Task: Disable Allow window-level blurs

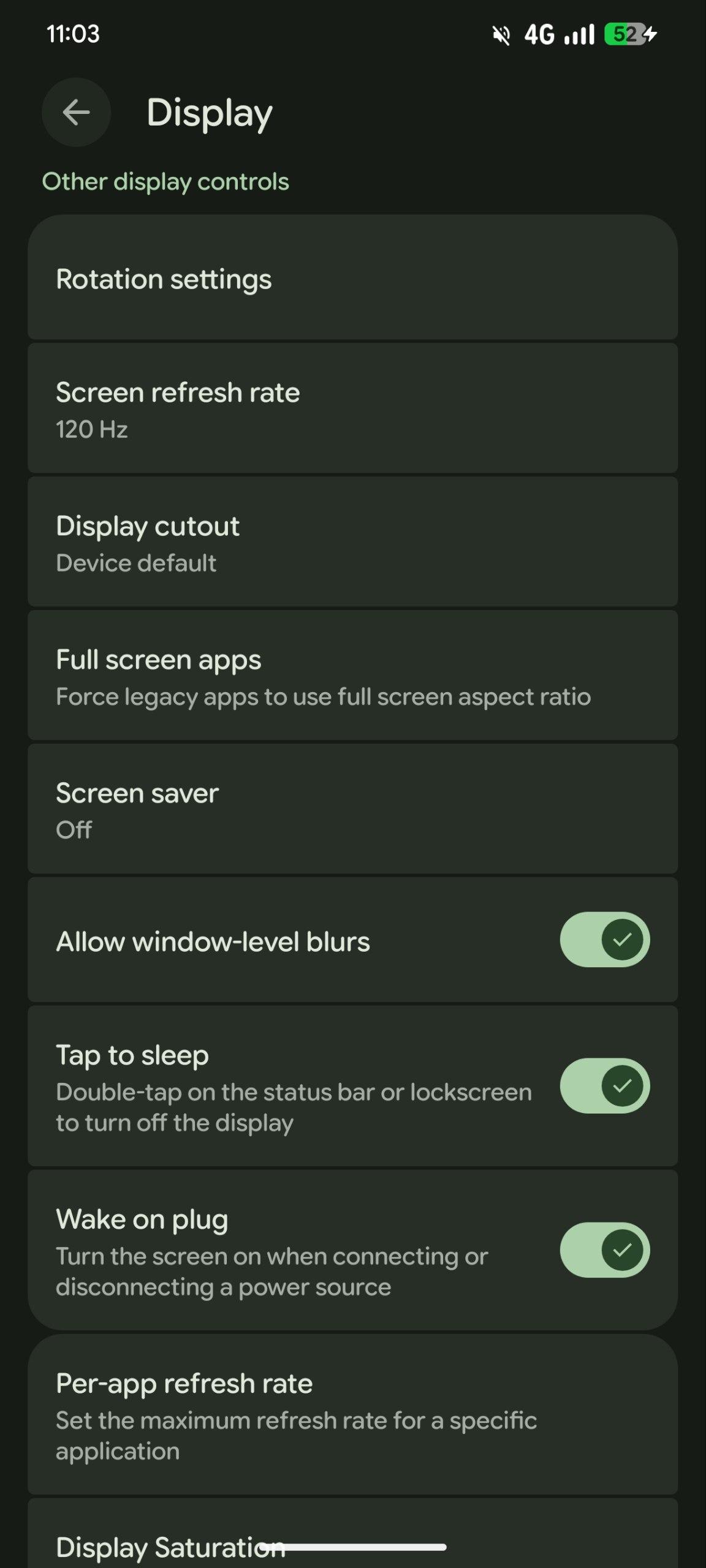Action: pos(604,940)
